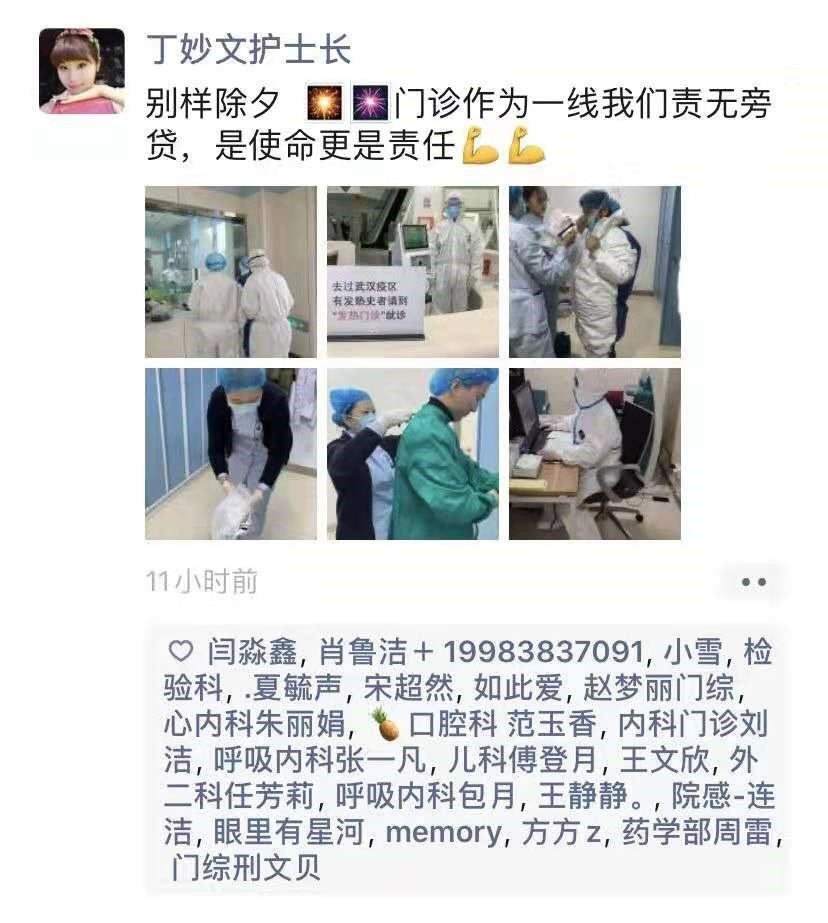Open liker 门综刑文贝's profile

pos(245,867)
